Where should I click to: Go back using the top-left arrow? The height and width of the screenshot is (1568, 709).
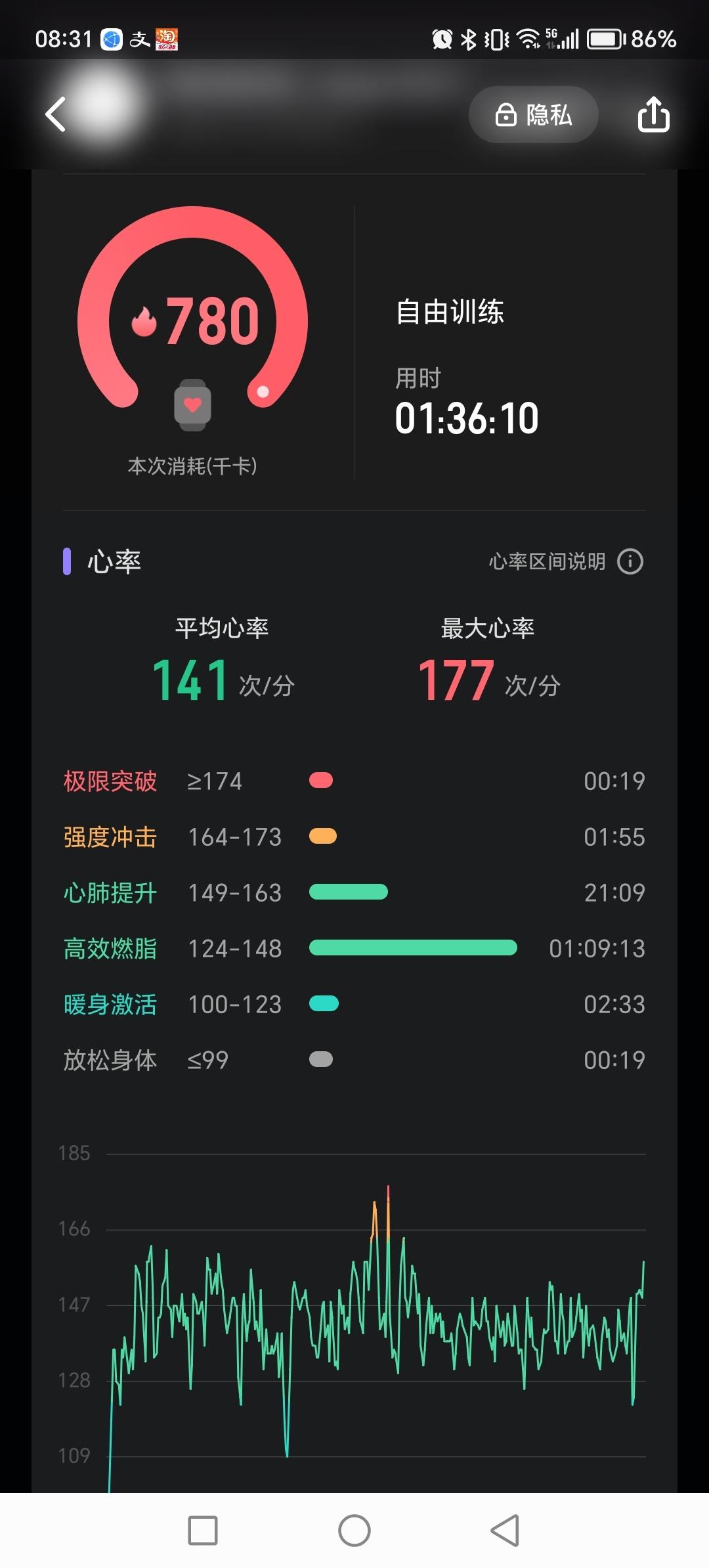click(56, 115)
